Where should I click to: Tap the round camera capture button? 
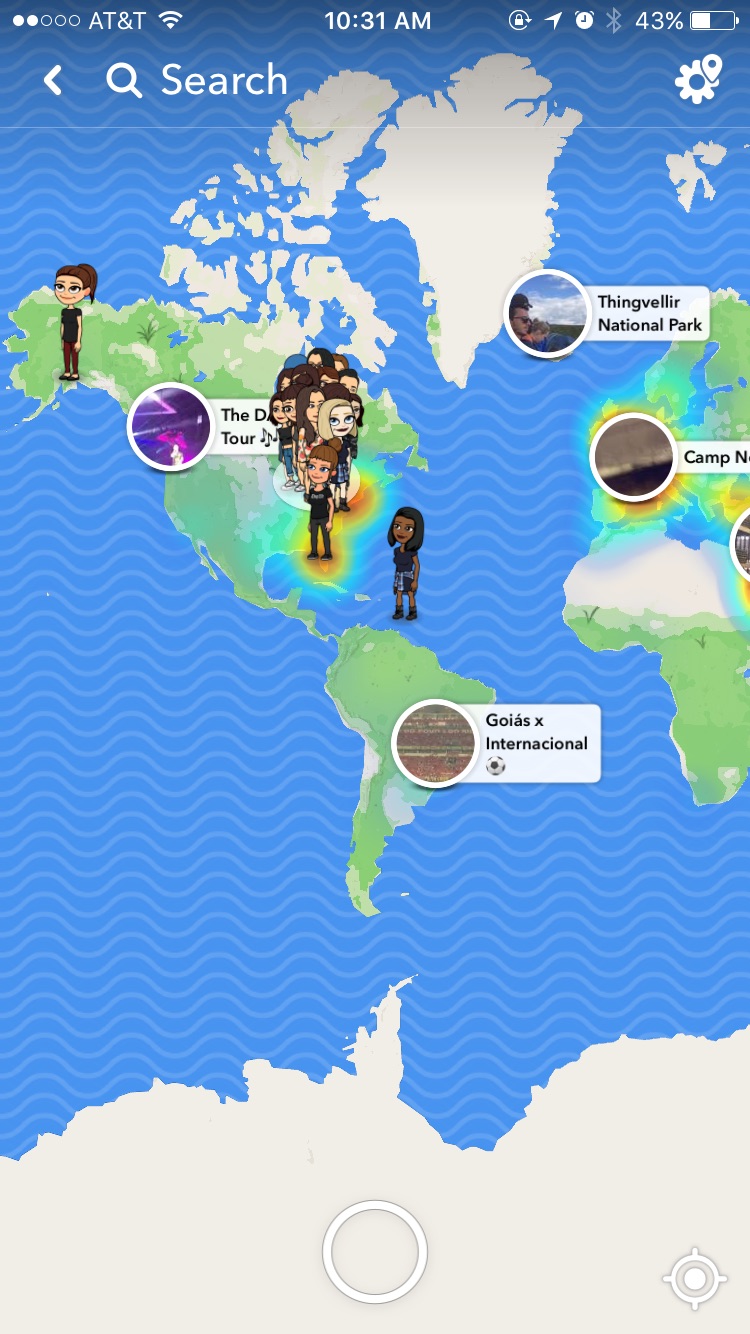(375, 1252)
